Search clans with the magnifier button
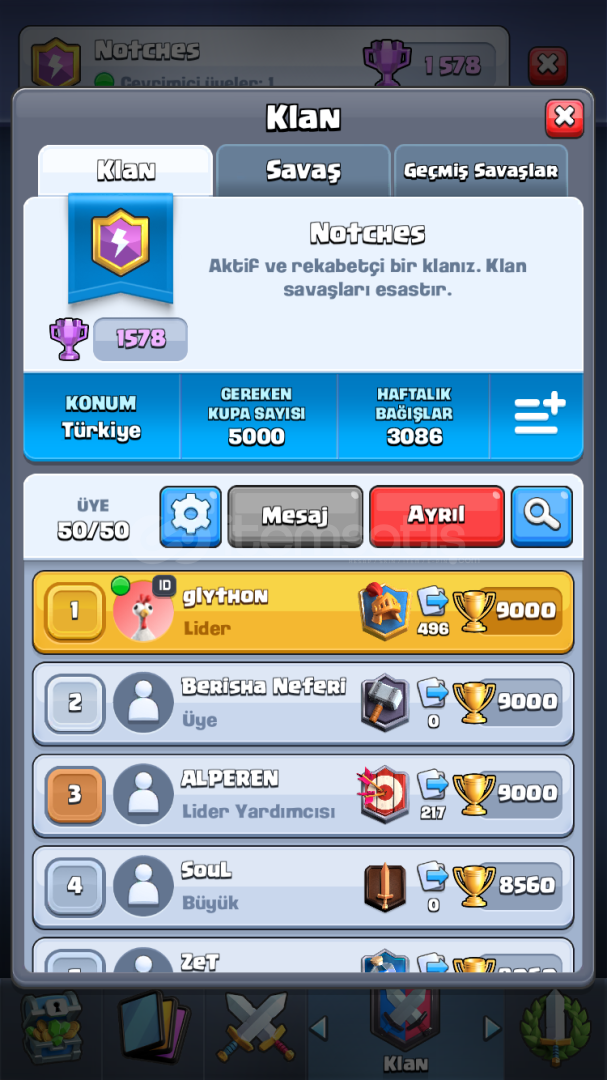 point(542,516)
